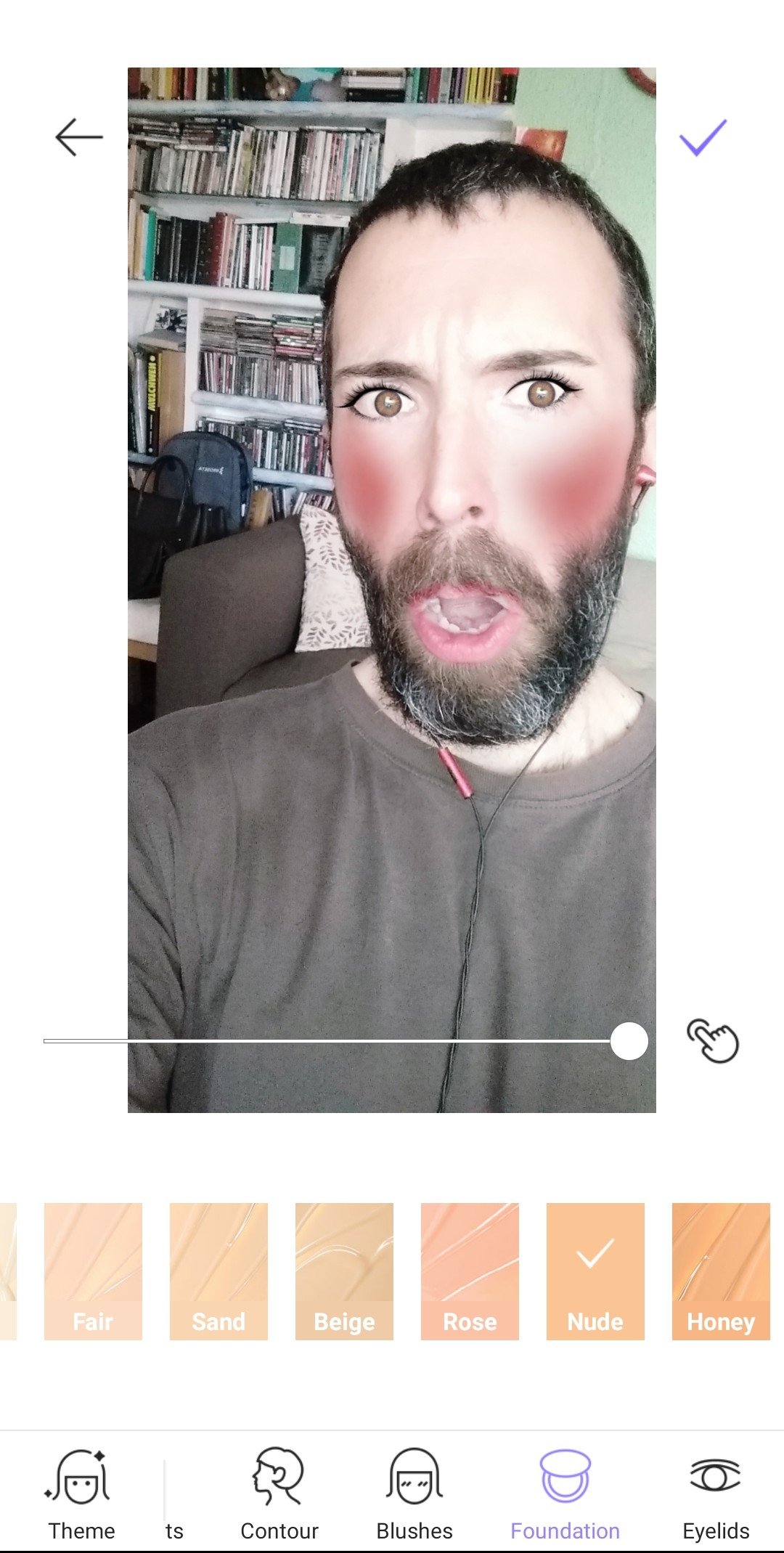Apply the Beige foundation shade

coord(344,1271)
